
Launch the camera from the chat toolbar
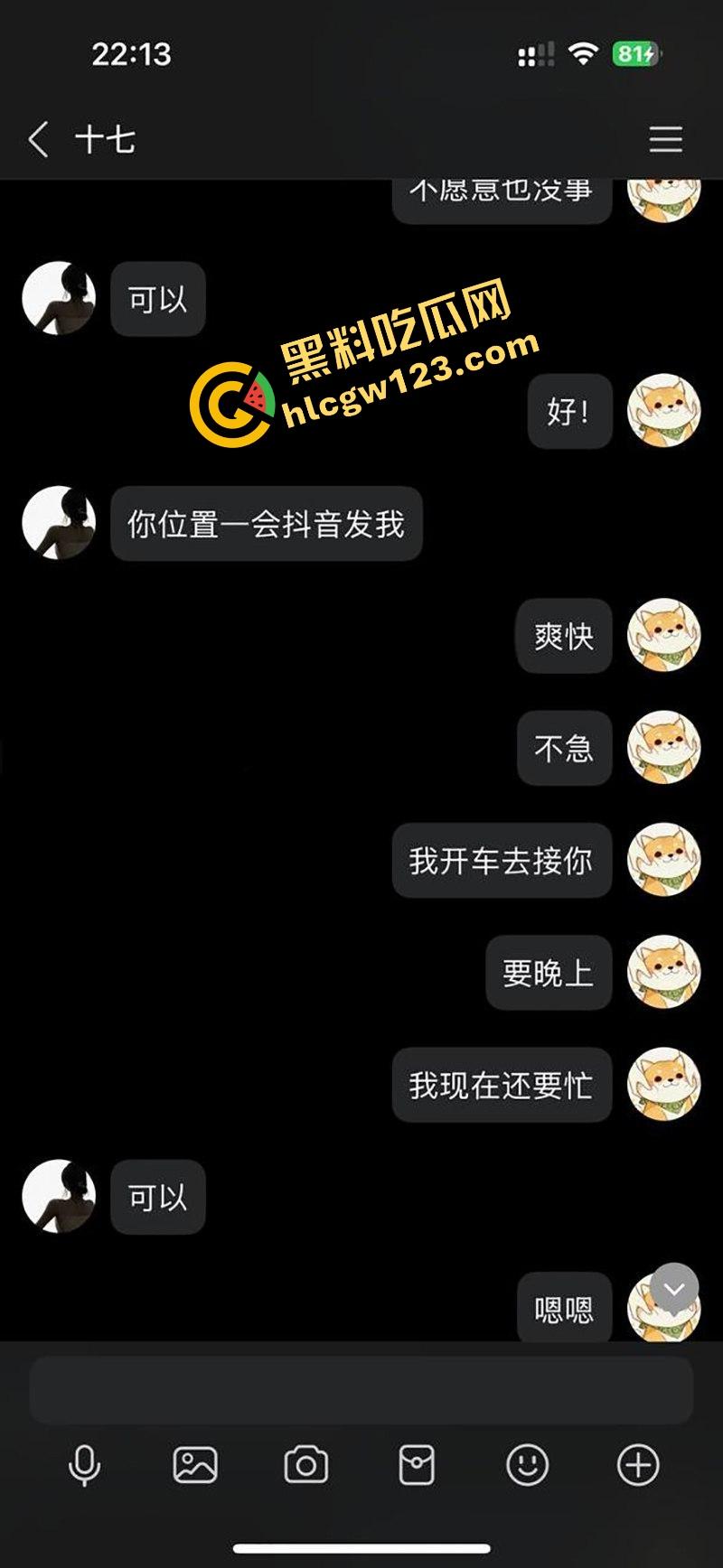coord(307,1466)
